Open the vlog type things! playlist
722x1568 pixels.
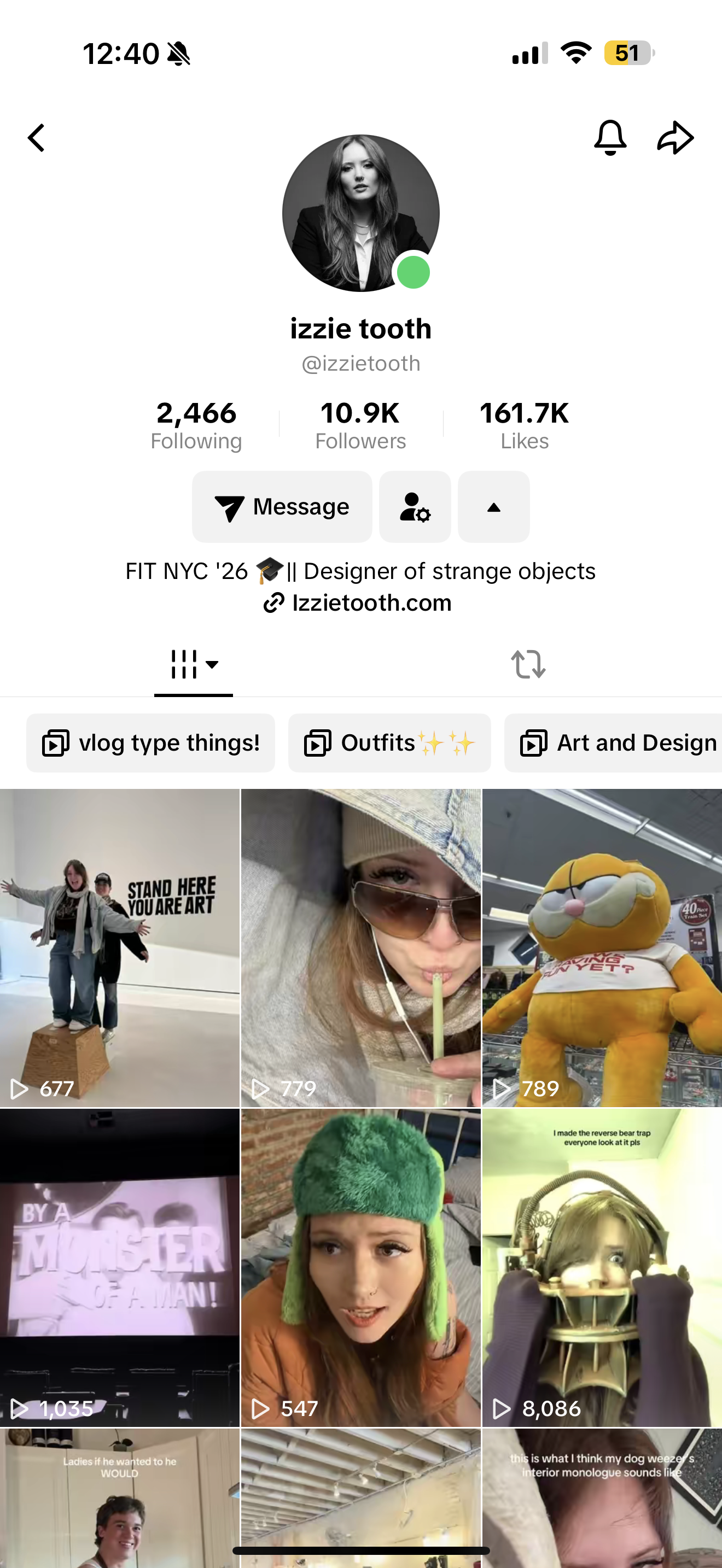[x=150, y=742]
